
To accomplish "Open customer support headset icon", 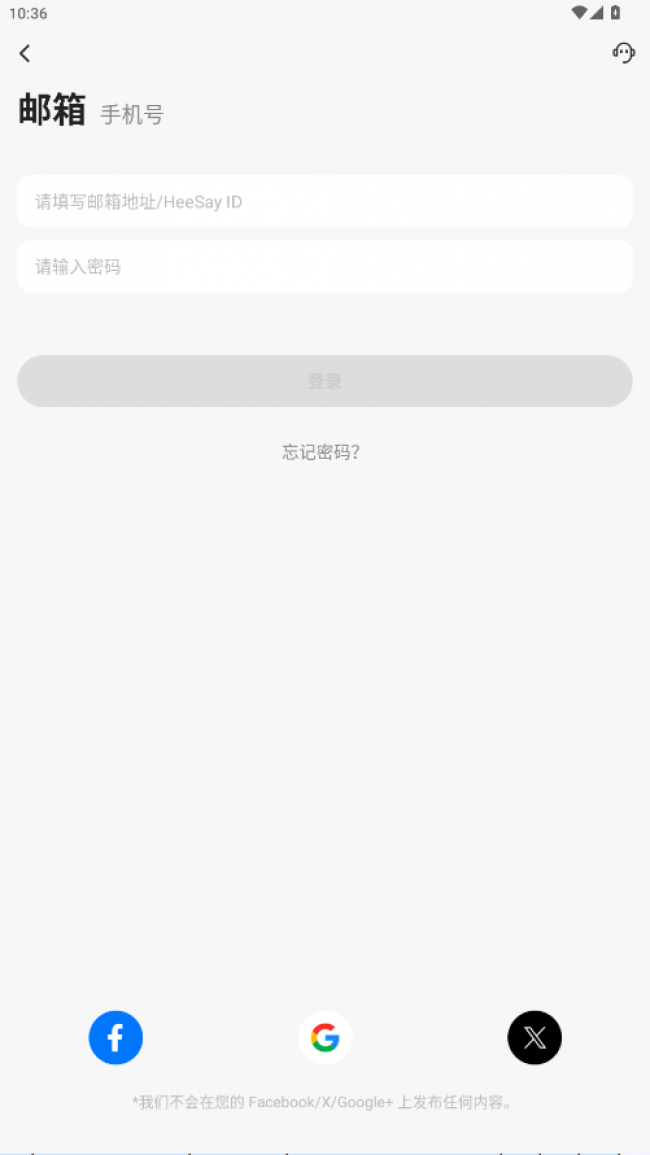I will coord(623,52).
